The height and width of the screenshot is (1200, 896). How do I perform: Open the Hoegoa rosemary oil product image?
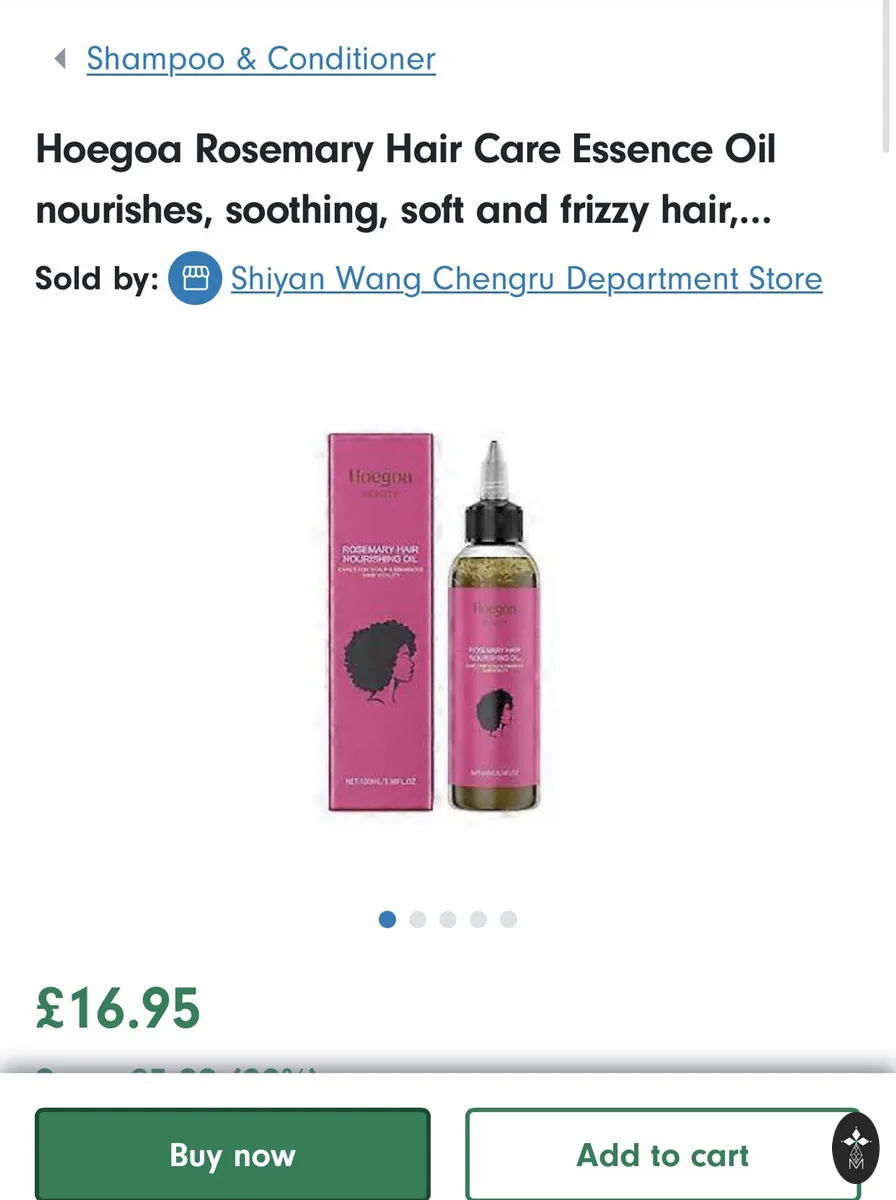pyautogui.click(x=436, y=623)
